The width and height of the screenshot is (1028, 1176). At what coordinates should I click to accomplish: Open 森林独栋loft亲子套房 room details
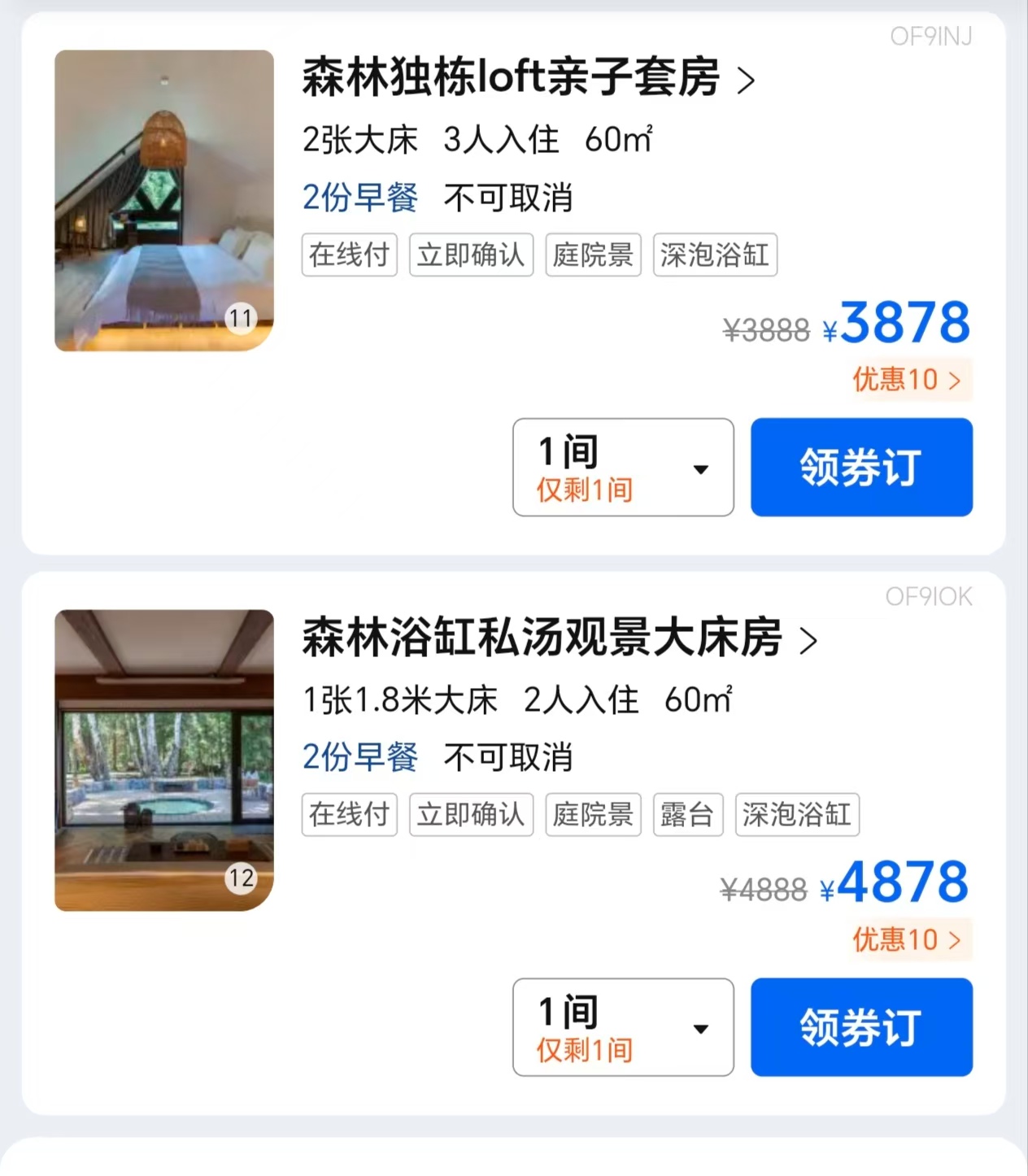tap(529, 78)
